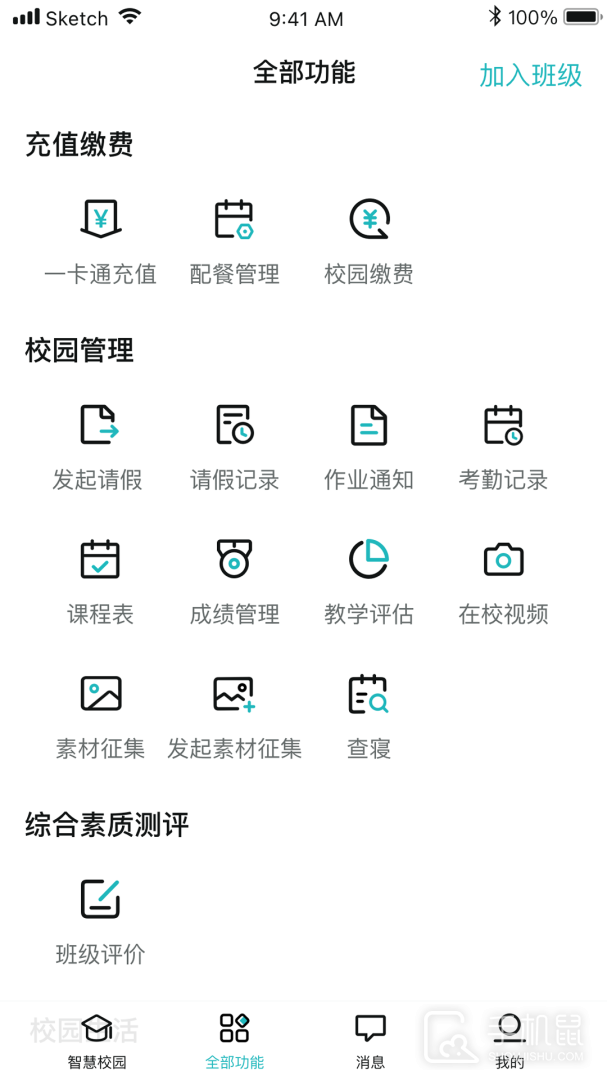Go to the 消息 messages tab

(x=370, y=1040)
